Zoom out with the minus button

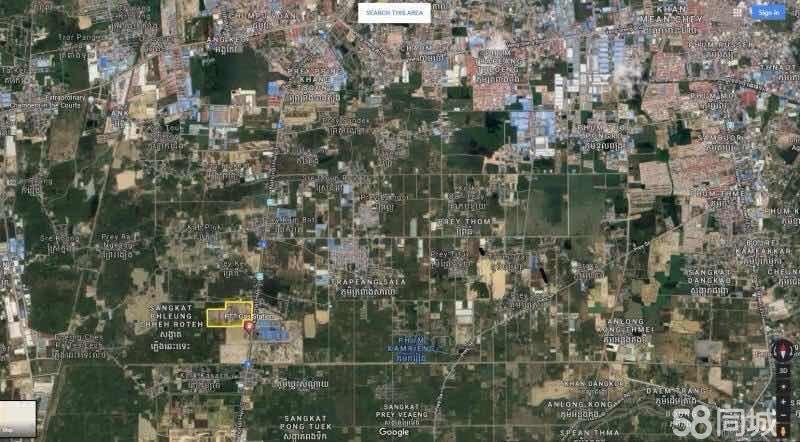(783, 414)
